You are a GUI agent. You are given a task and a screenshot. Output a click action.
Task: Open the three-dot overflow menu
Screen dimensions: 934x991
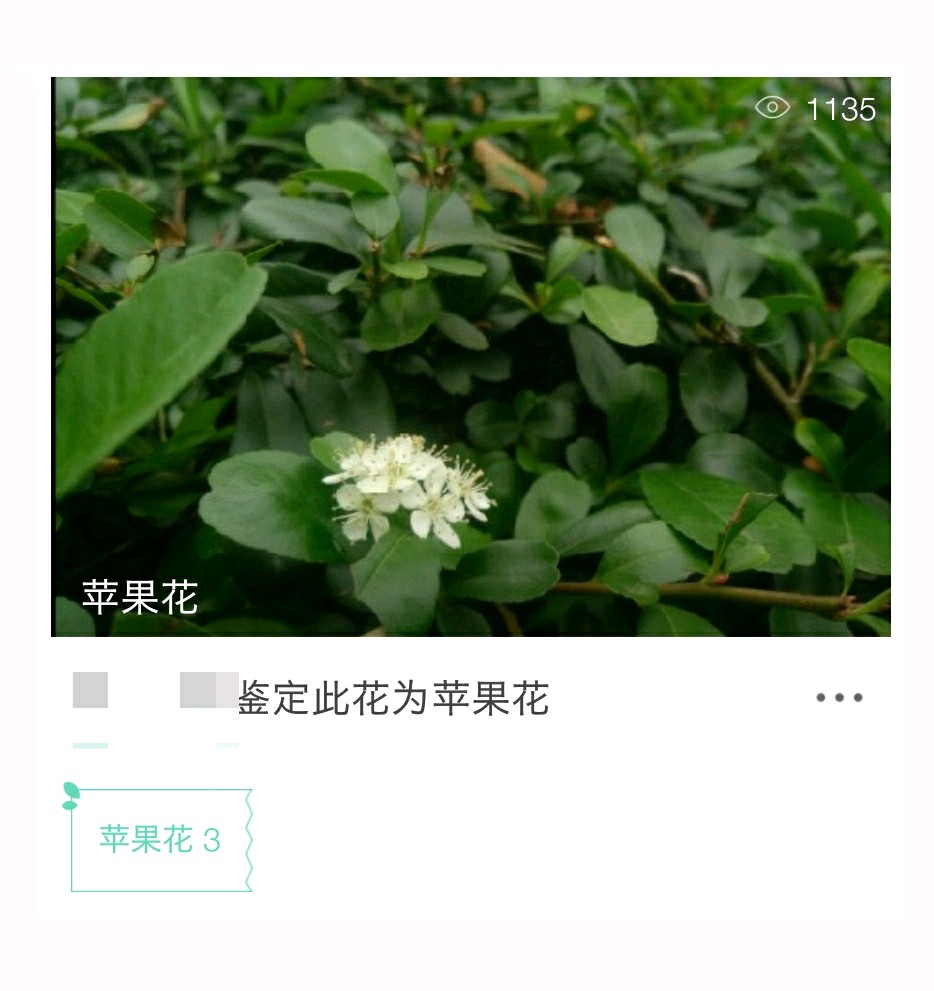point(839,698)
